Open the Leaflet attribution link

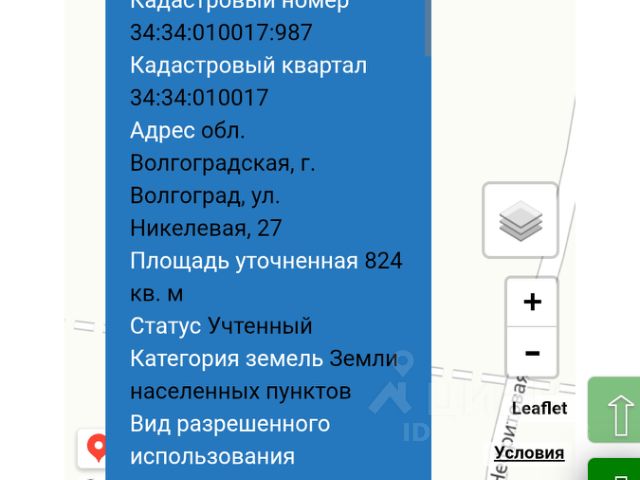[539, 408]
